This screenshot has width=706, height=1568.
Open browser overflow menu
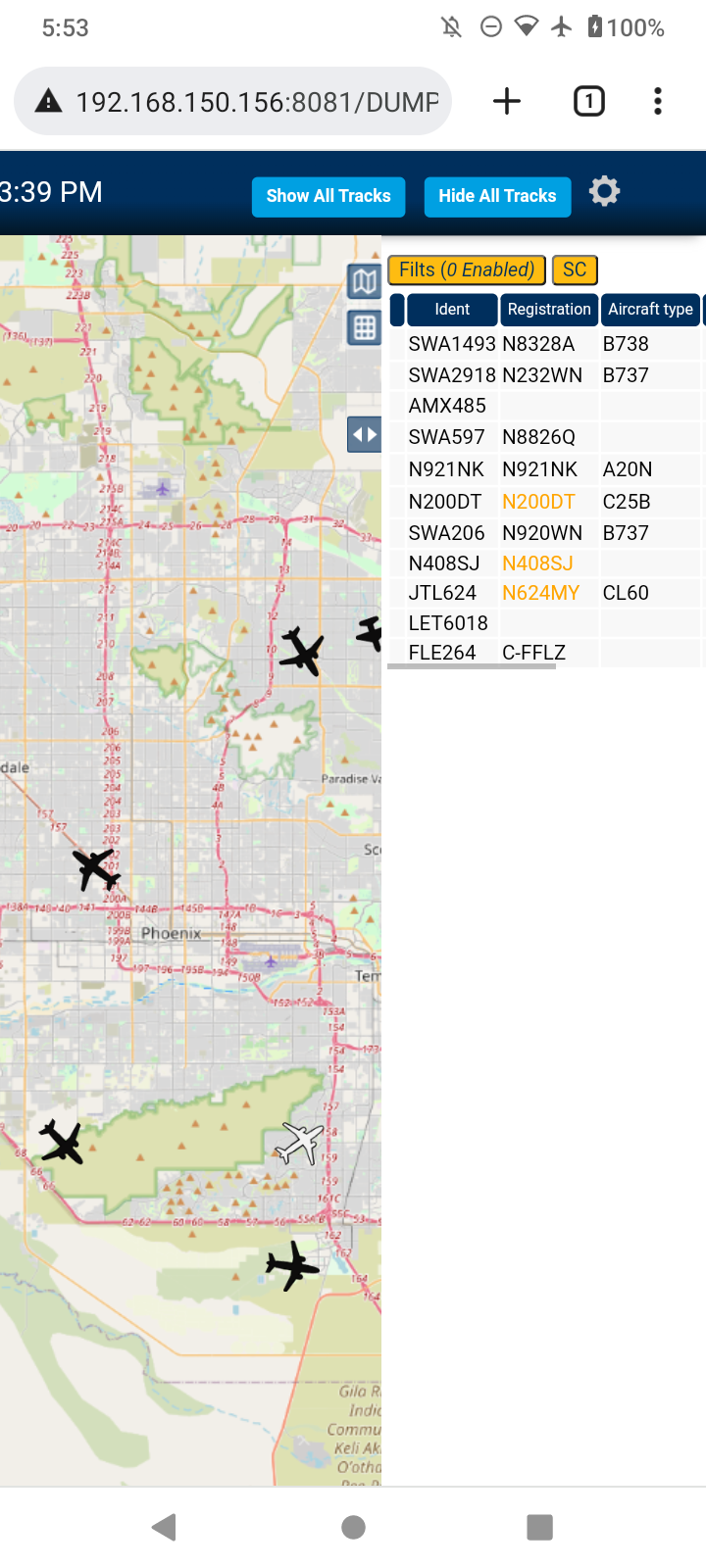(658, 101)
